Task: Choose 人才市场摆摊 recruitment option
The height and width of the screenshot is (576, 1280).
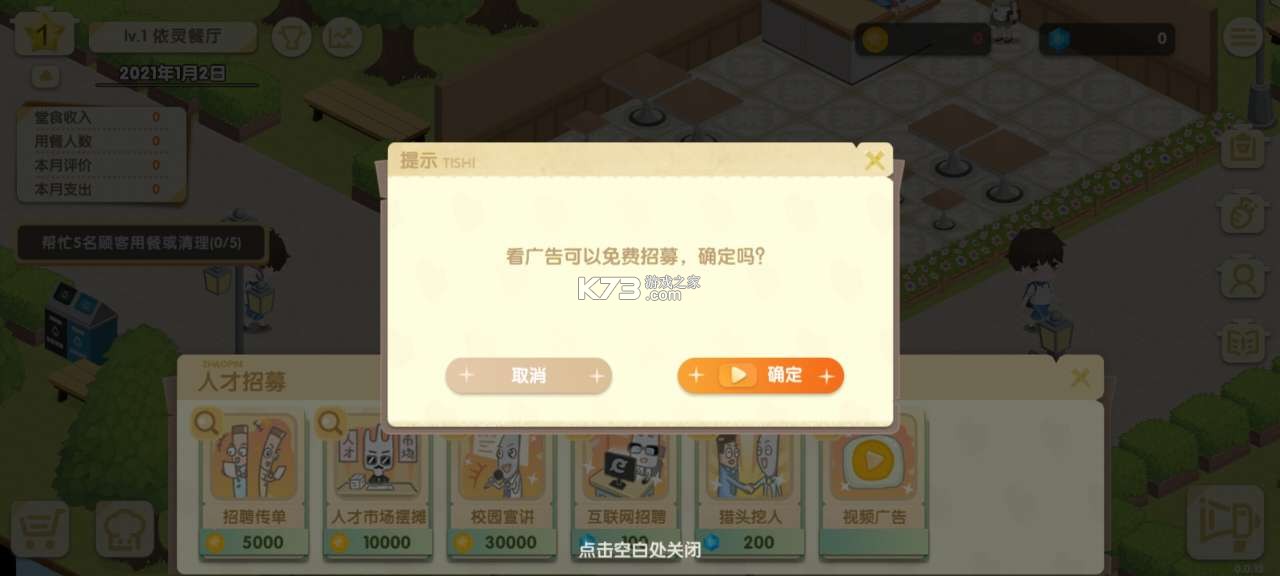Action: tap(377, 480)
